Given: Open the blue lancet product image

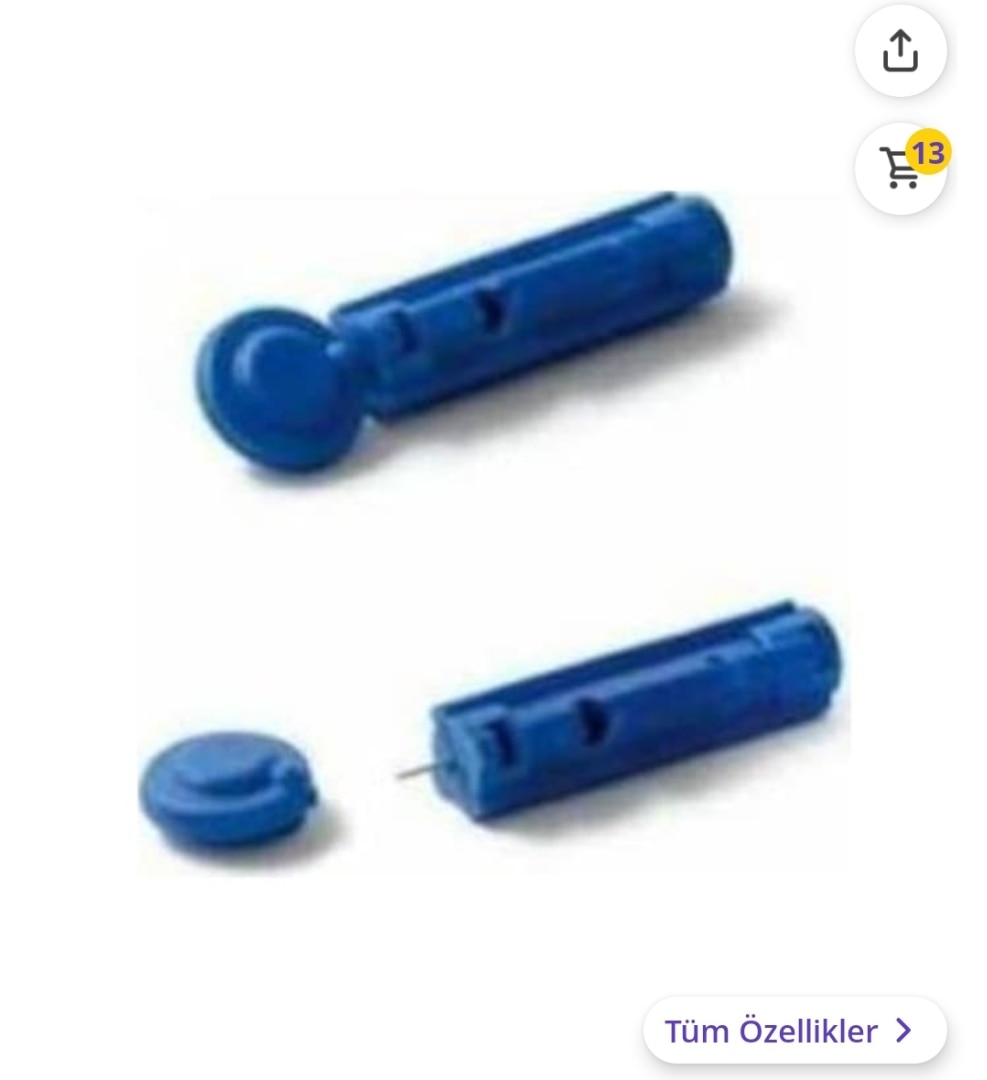Looking at the screenshot, I should coord(490,530).
